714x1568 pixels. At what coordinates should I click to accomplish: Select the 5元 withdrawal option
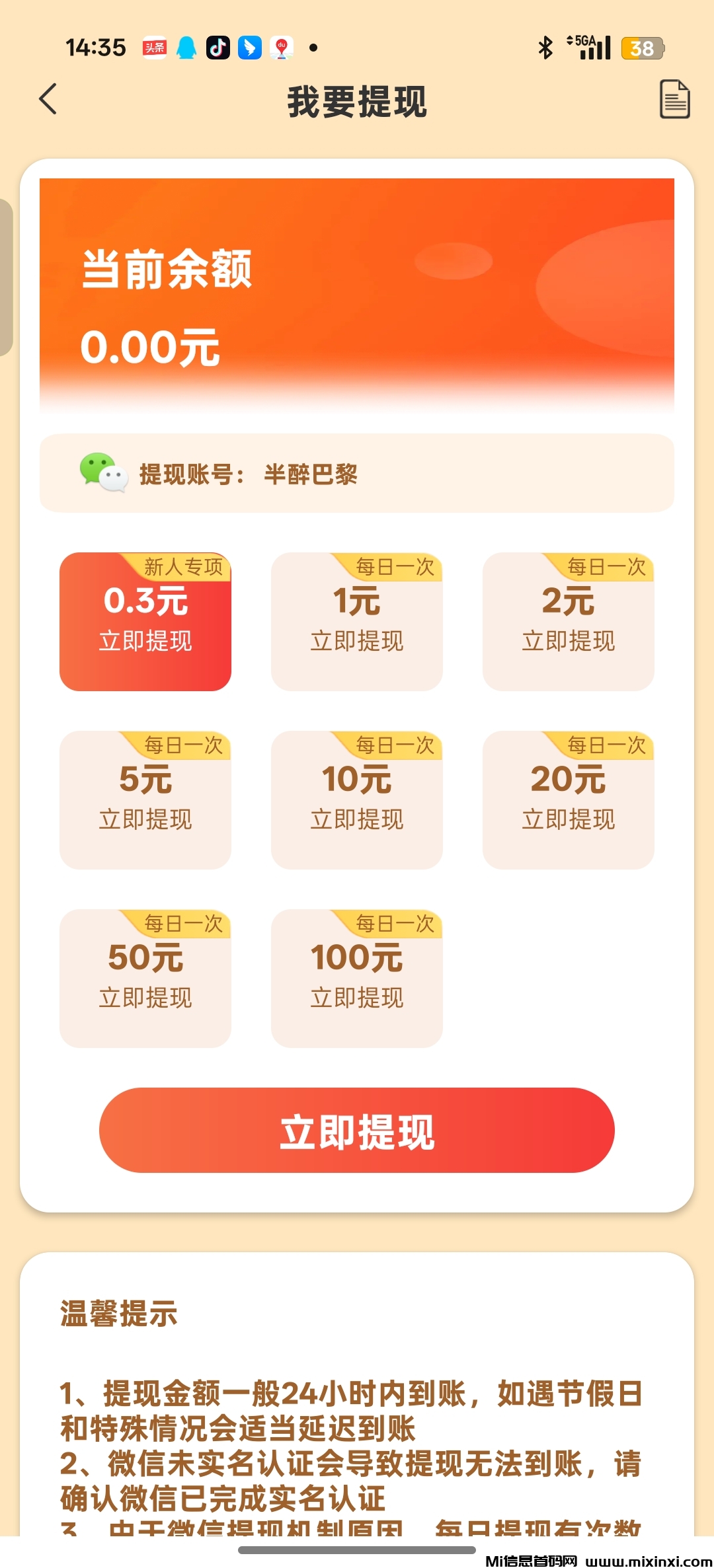pos(145,800)
